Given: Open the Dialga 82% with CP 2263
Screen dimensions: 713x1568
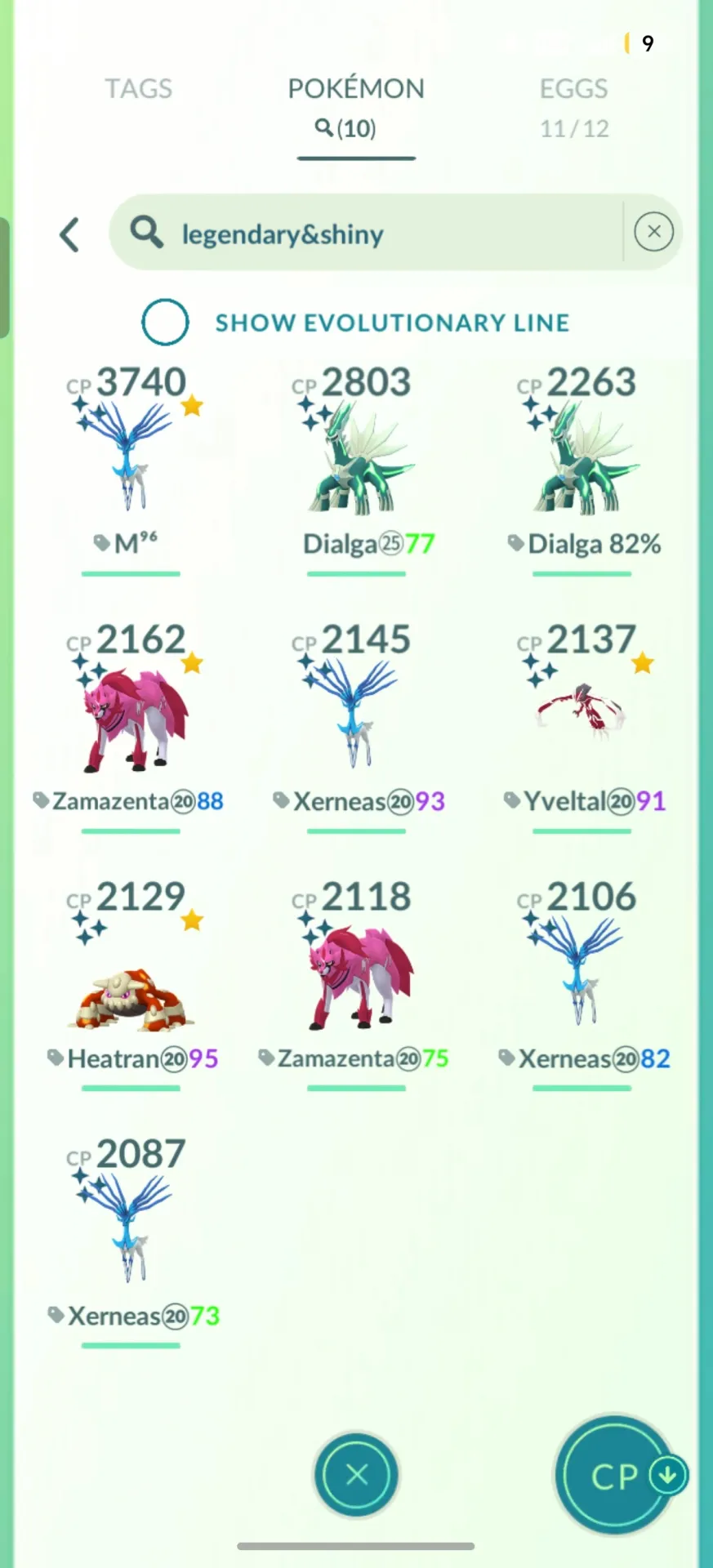Looking at the screenshot, I should tap(583, 468).
